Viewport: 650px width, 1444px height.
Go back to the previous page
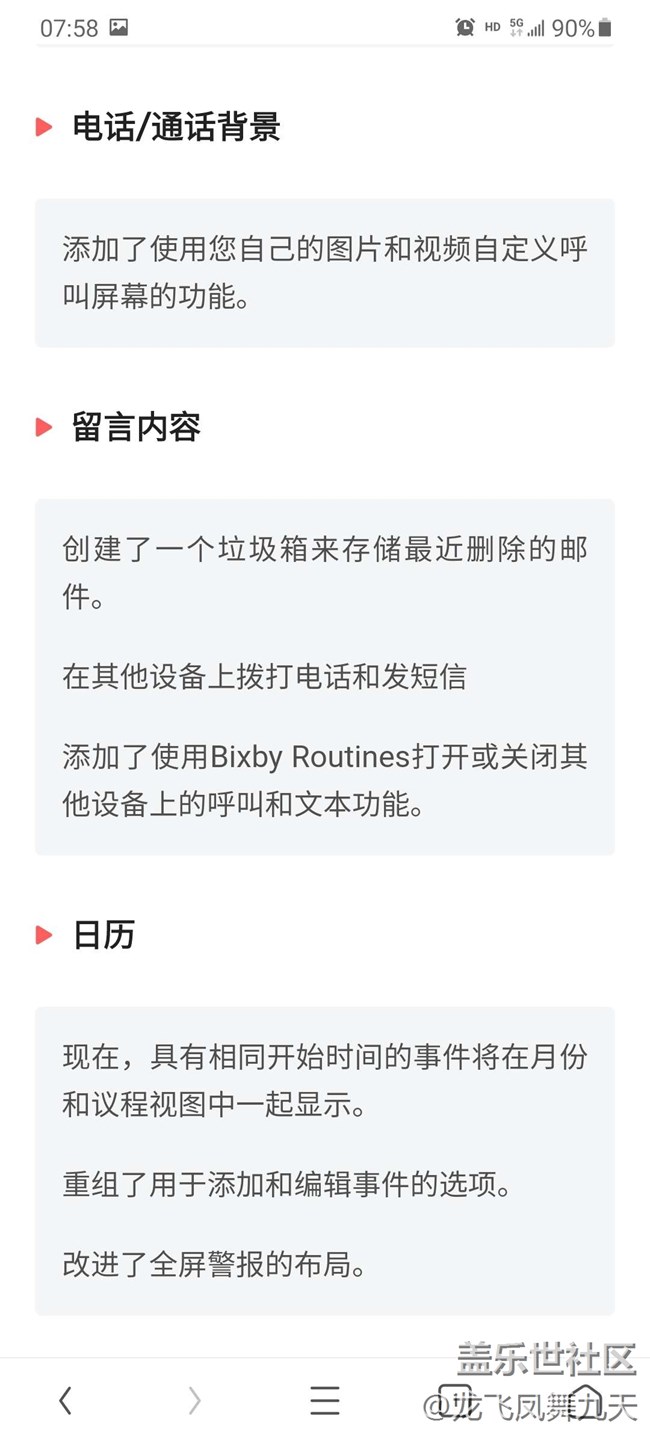click(x=65, y=1401)
